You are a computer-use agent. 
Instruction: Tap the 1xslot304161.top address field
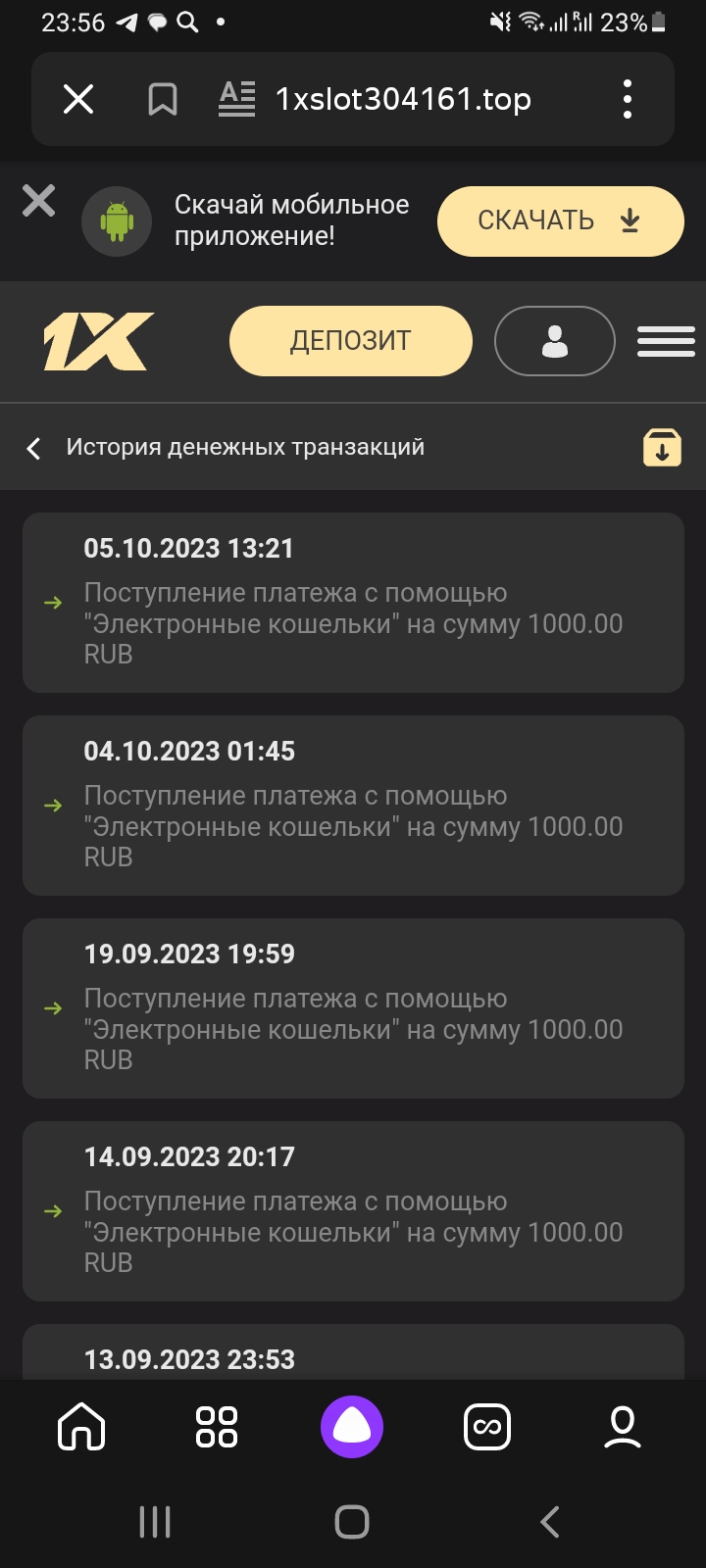403,99
